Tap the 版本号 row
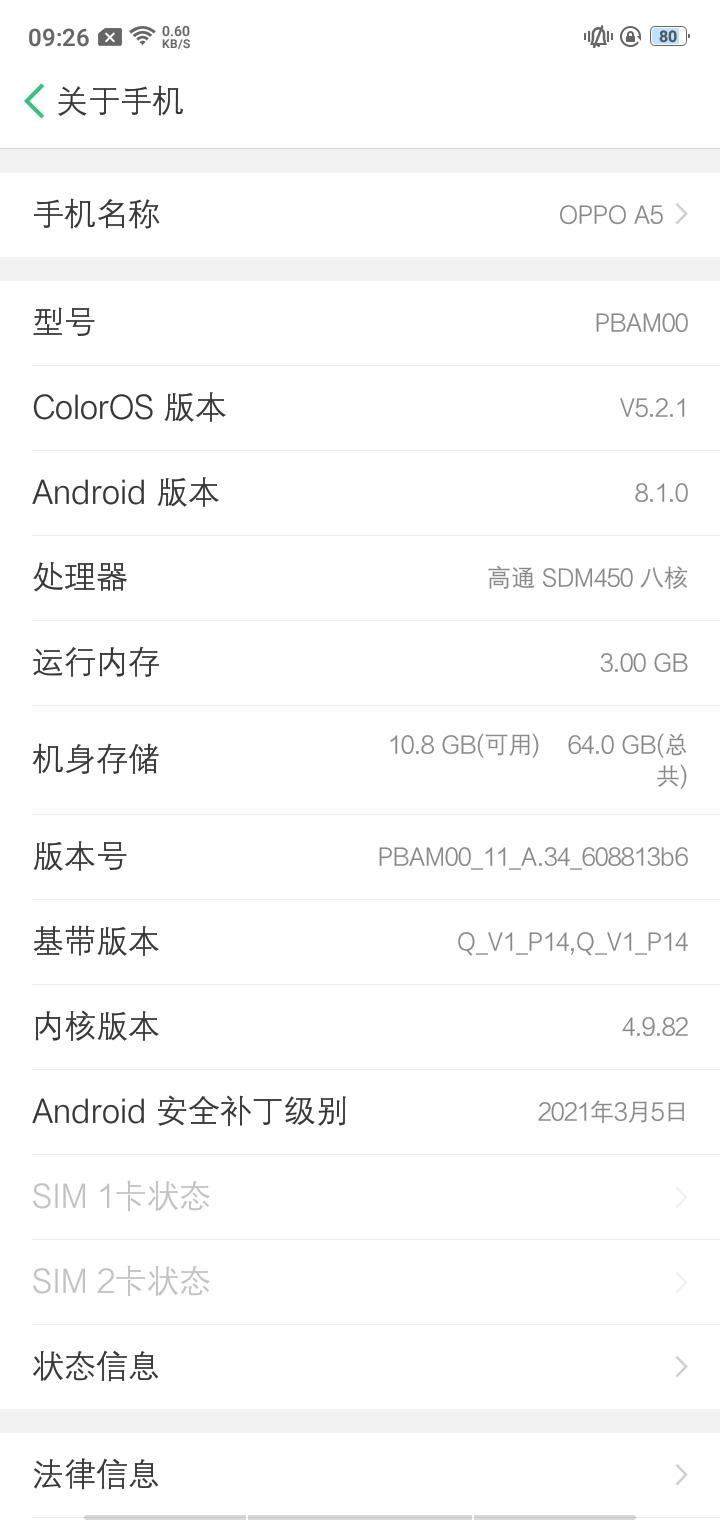The height and width of the screenshot is (1520, 720). pos(360,857)
